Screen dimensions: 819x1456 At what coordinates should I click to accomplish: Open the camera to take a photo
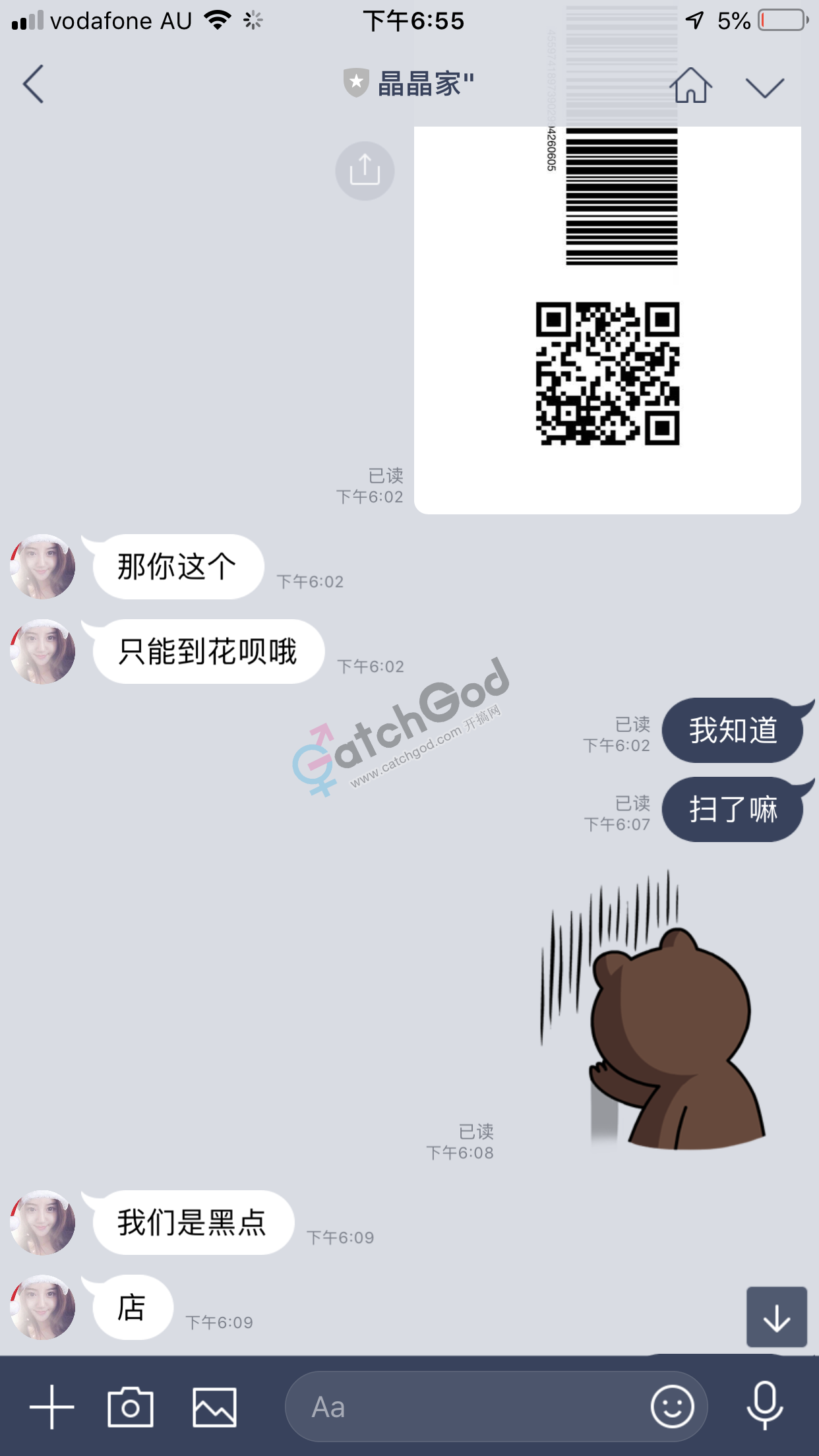coord(131,1407)
